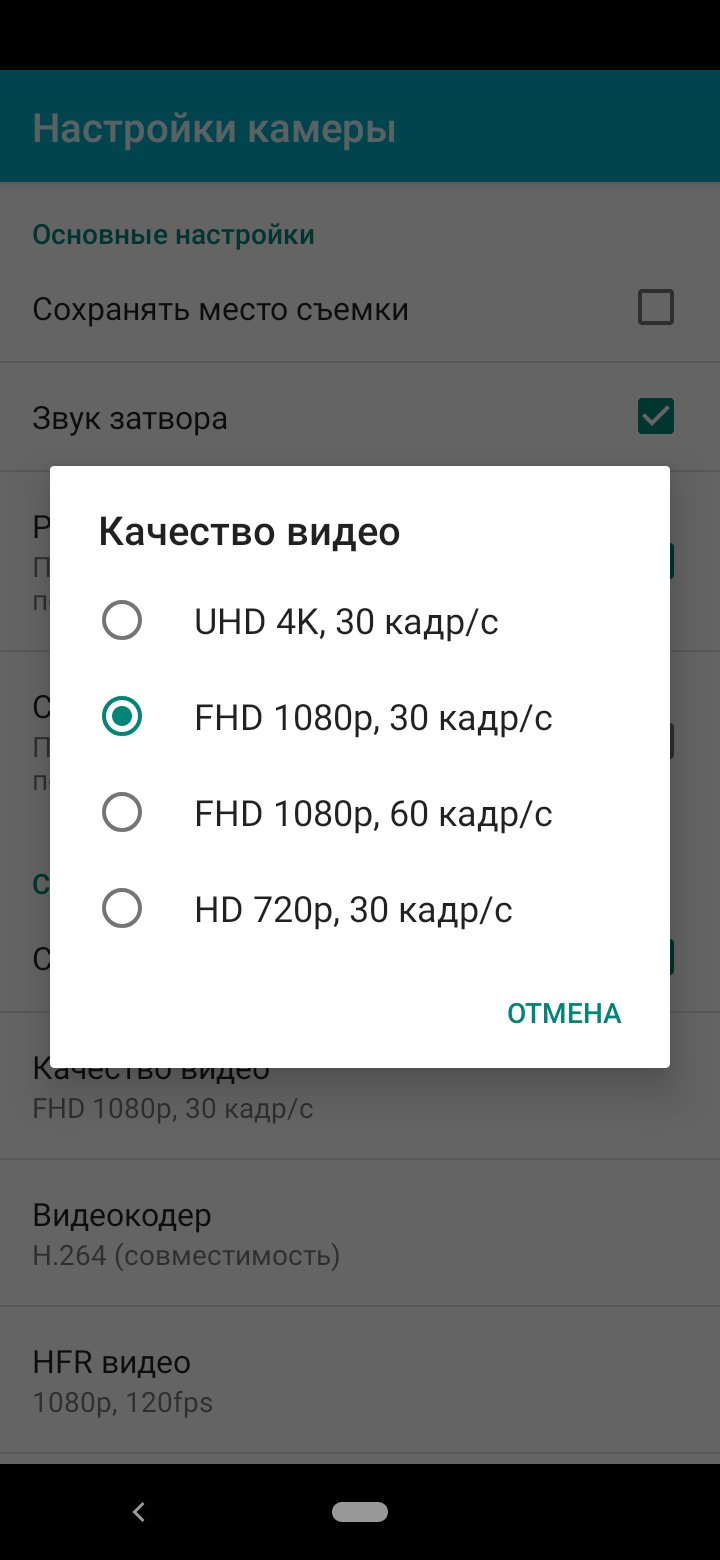Tap ОТМЕНА to dismiss the dialog
720x1560 pixels.
564,1013
